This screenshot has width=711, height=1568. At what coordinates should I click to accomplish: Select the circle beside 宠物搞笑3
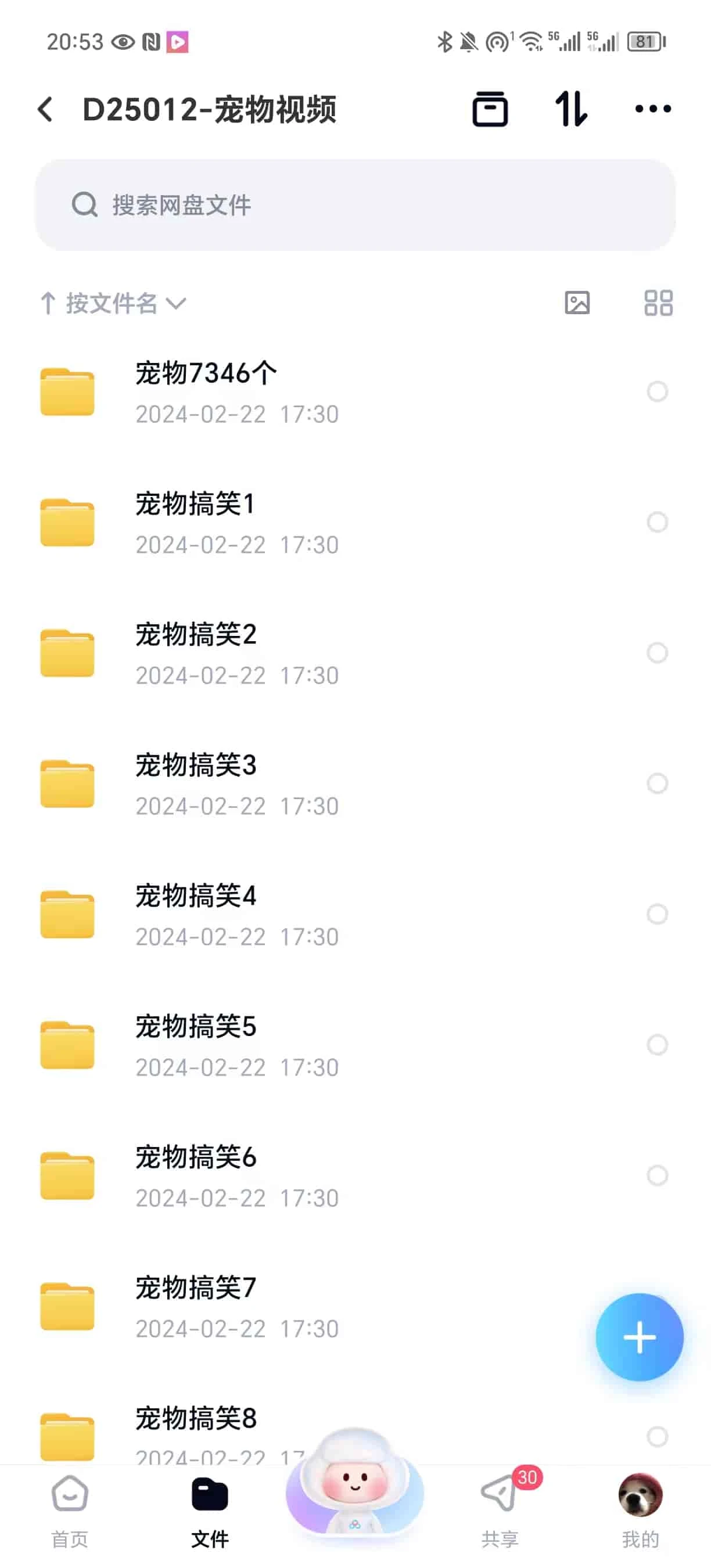(x=658, y=785)
